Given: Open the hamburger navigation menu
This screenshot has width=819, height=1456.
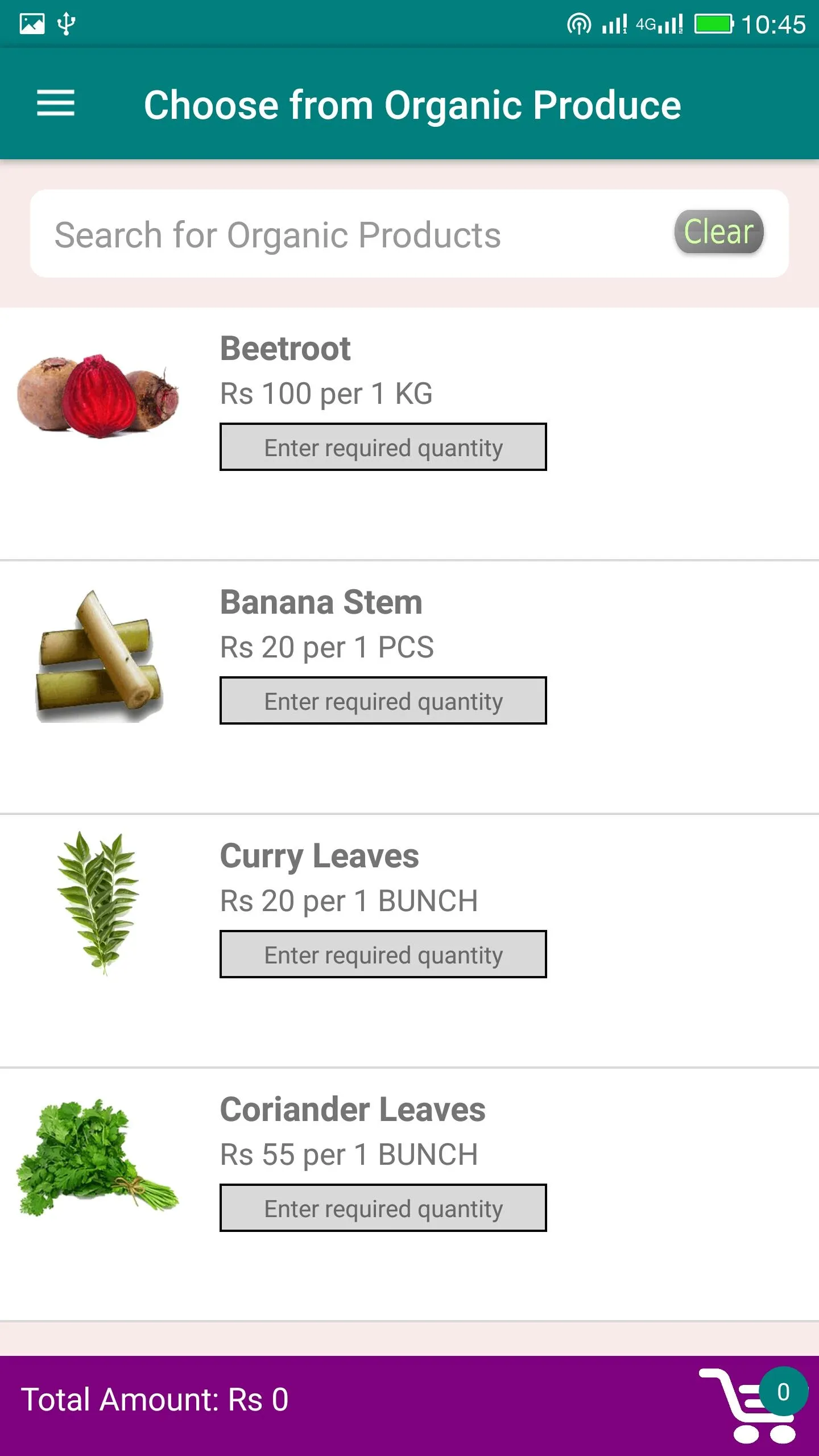Looking at the screenshot, I should (x=56, y=104).
